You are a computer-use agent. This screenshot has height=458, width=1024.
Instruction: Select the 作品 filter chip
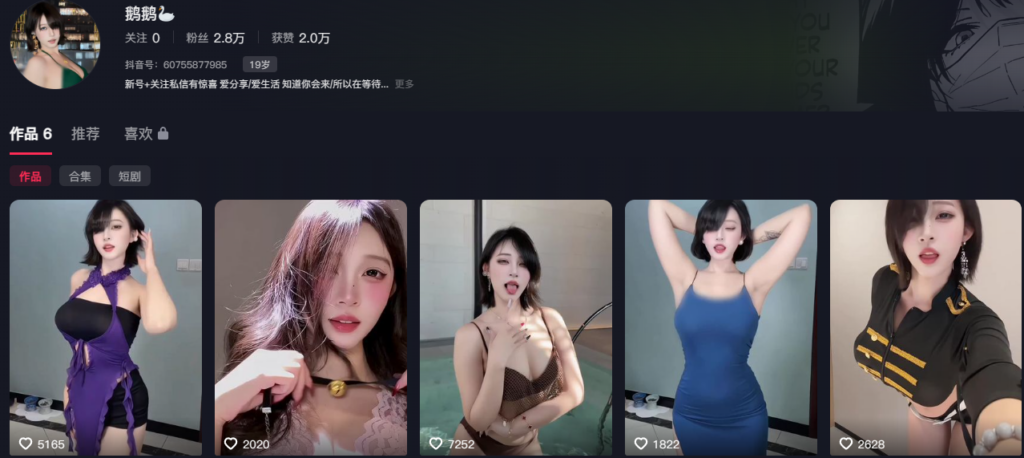point(30,176)
